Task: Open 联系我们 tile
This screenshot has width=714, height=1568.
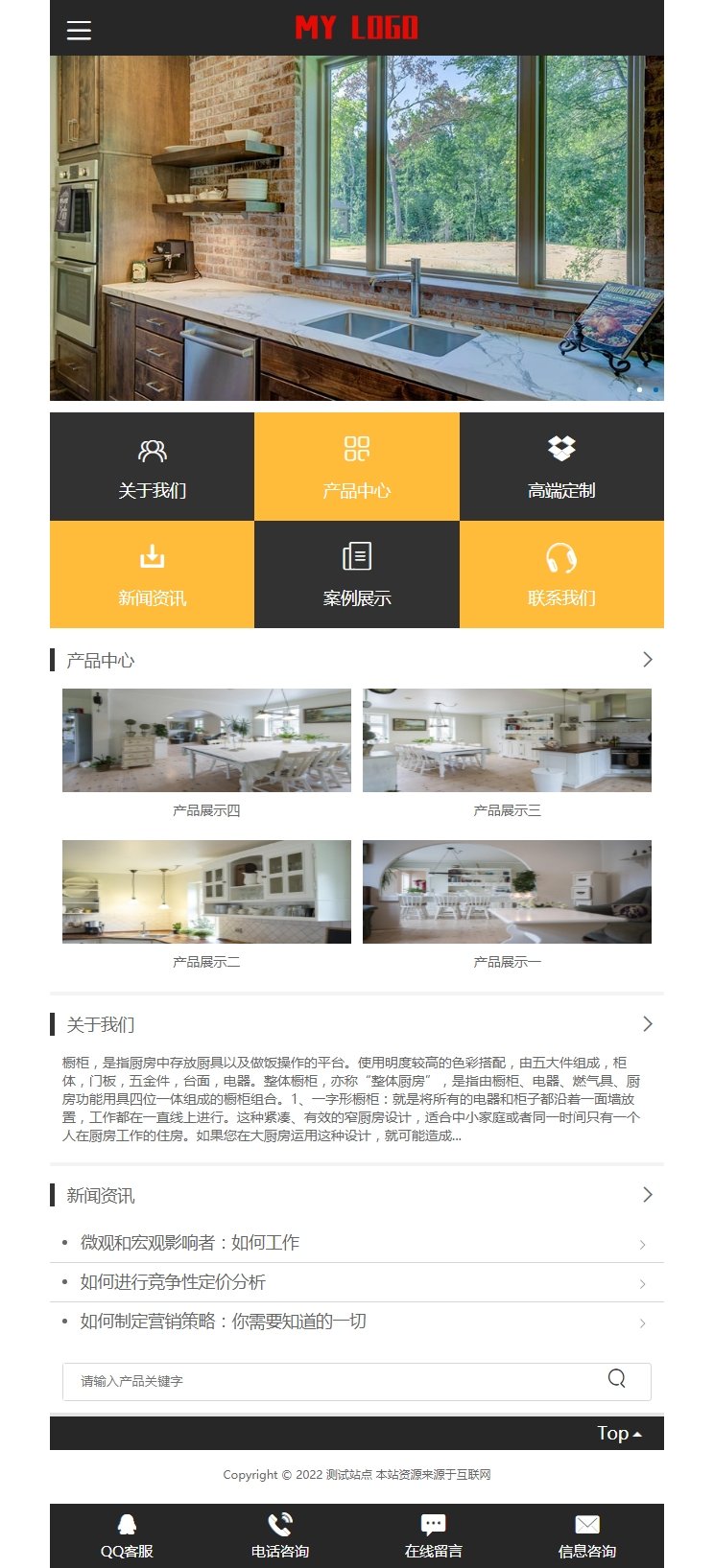Action: (561, 574)
